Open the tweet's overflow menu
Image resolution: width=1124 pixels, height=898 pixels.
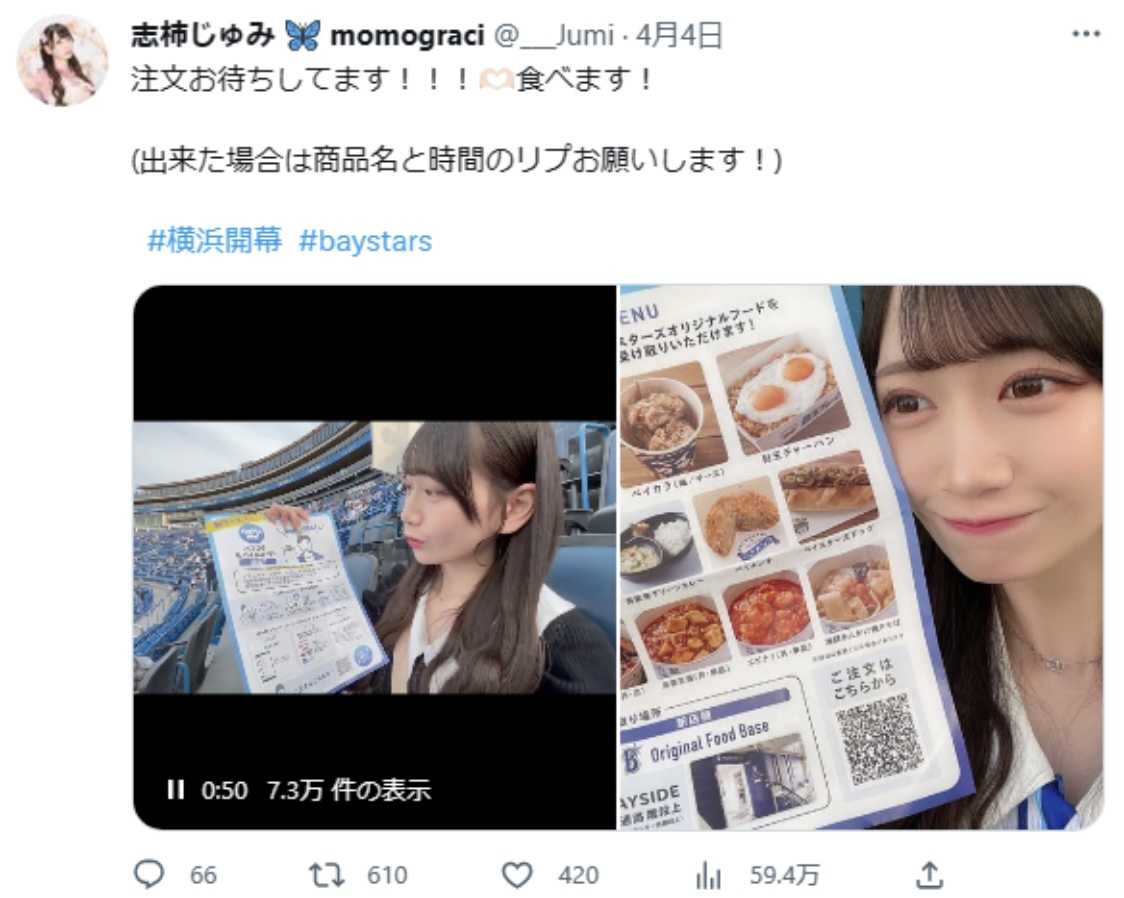pyautogui.click(x=1085, y=34)
